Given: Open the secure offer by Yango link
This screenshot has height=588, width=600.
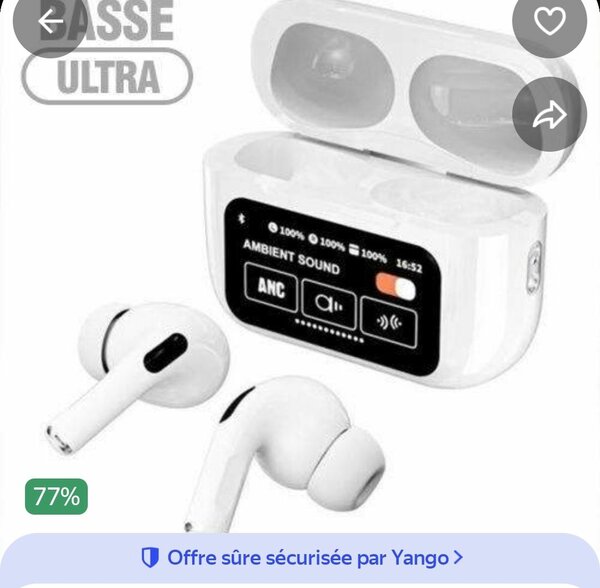Looking at the screenshot, I should (x=301, y=557).
